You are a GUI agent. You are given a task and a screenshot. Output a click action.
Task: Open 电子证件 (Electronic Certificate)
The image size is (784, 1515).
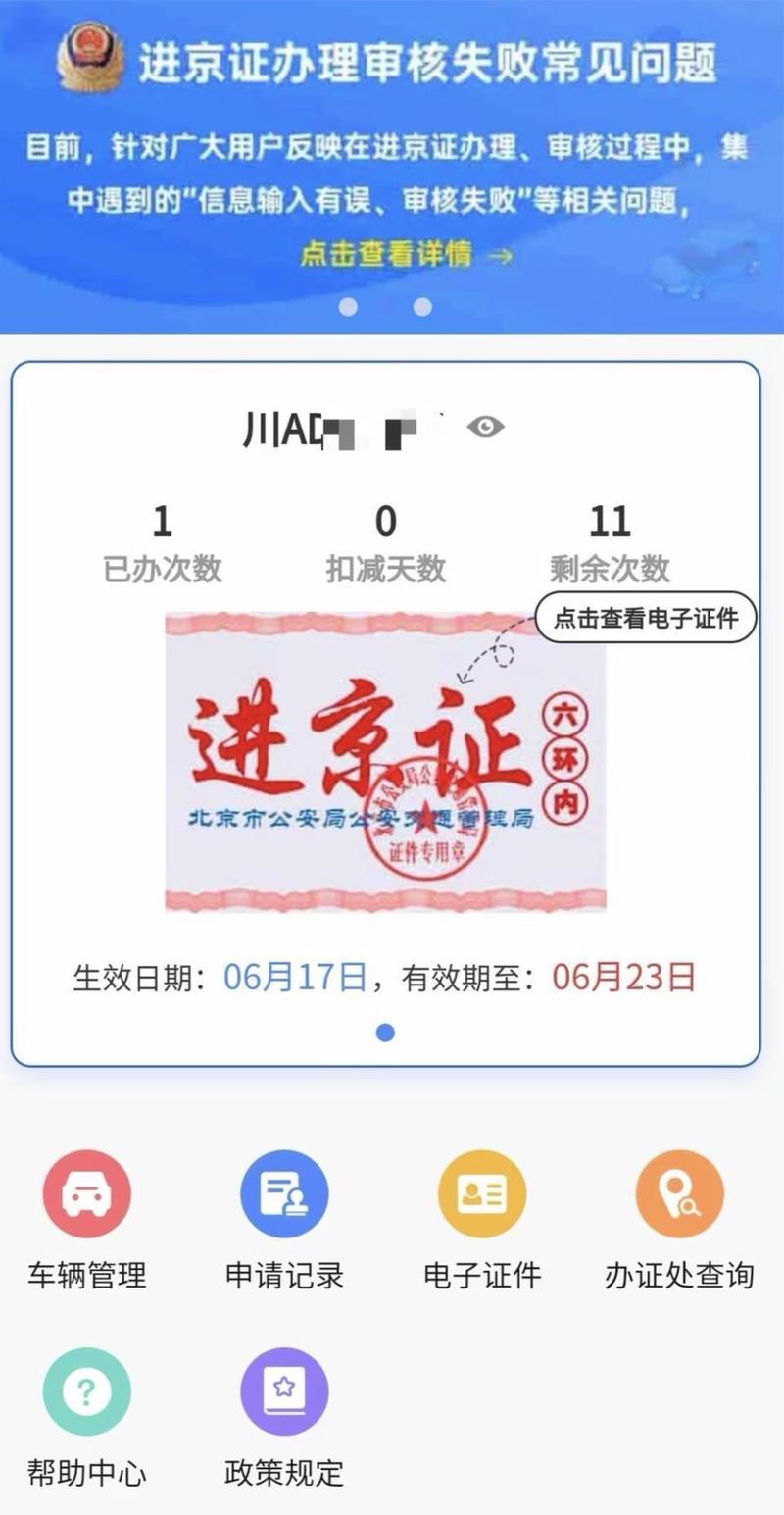click(480, 1216)
